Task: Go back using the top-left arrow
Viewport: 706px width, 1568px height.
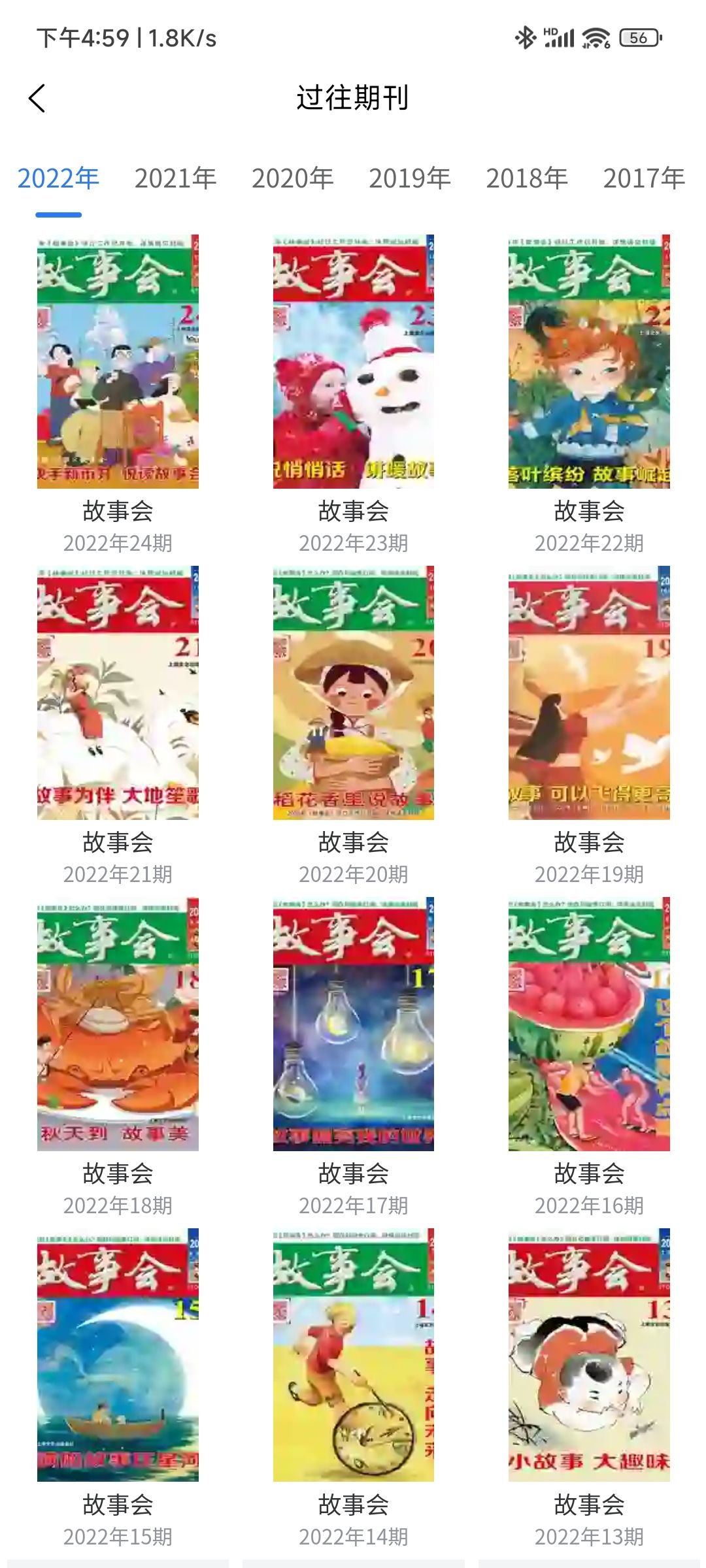Action: 37,99
